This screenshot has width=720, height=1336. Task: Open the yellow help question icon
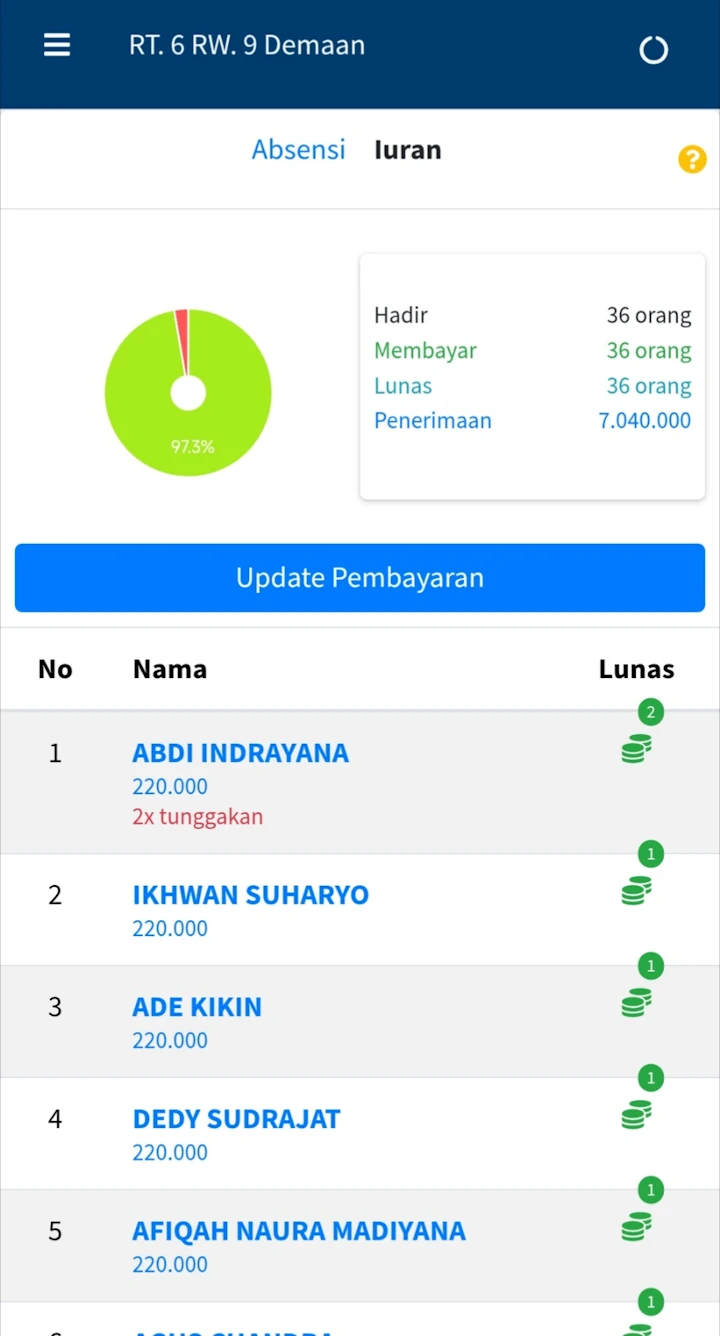click(x=692, y=159)
